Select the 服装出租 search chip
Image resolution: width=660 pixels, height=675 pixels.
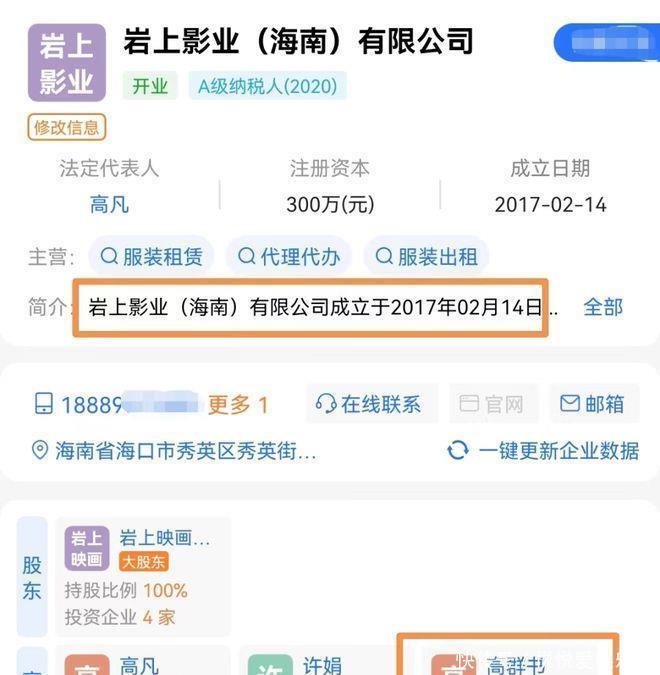[427, 257]
